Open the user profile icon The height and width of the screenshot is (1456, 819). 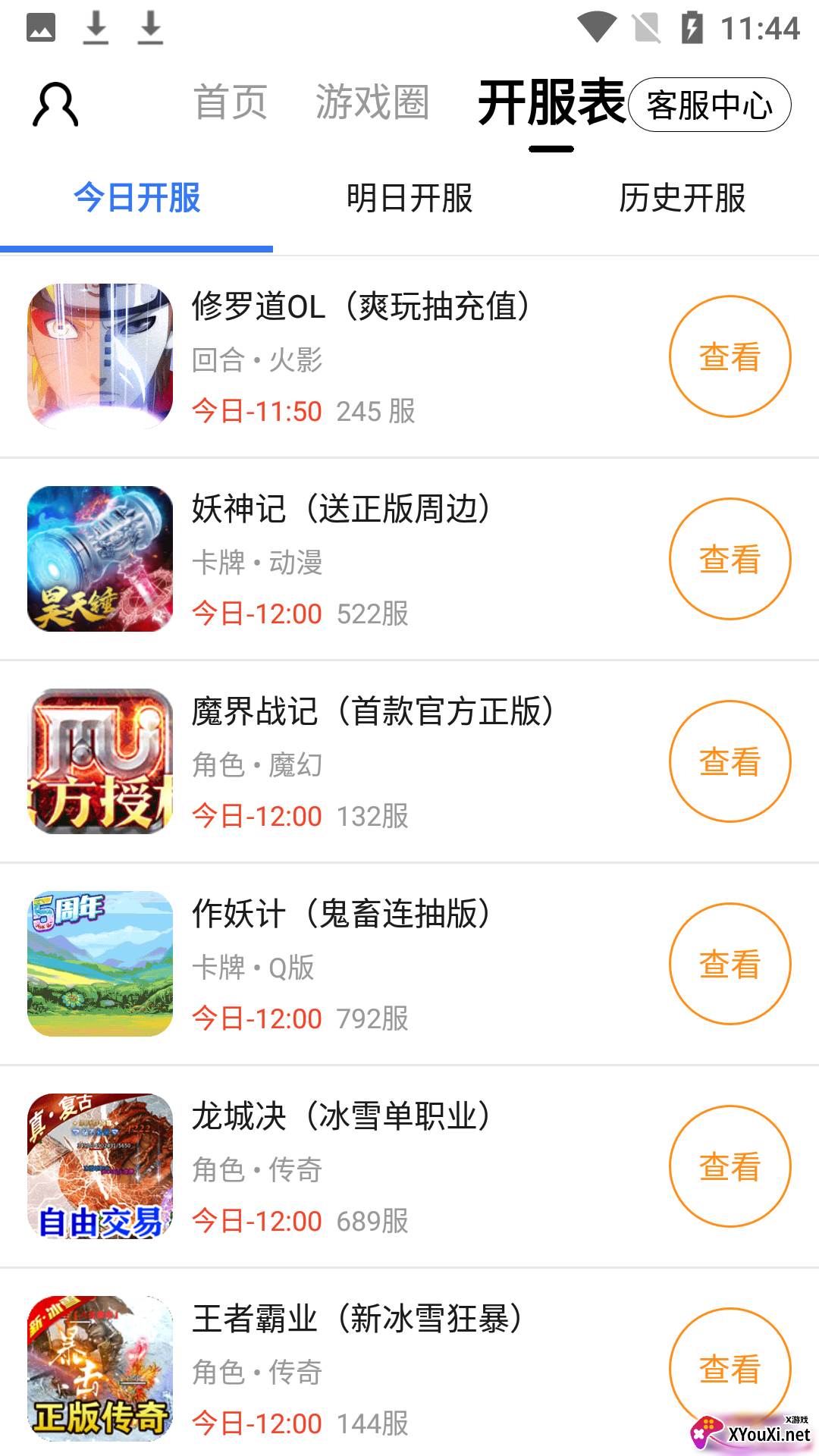click(x=55, y=105)
